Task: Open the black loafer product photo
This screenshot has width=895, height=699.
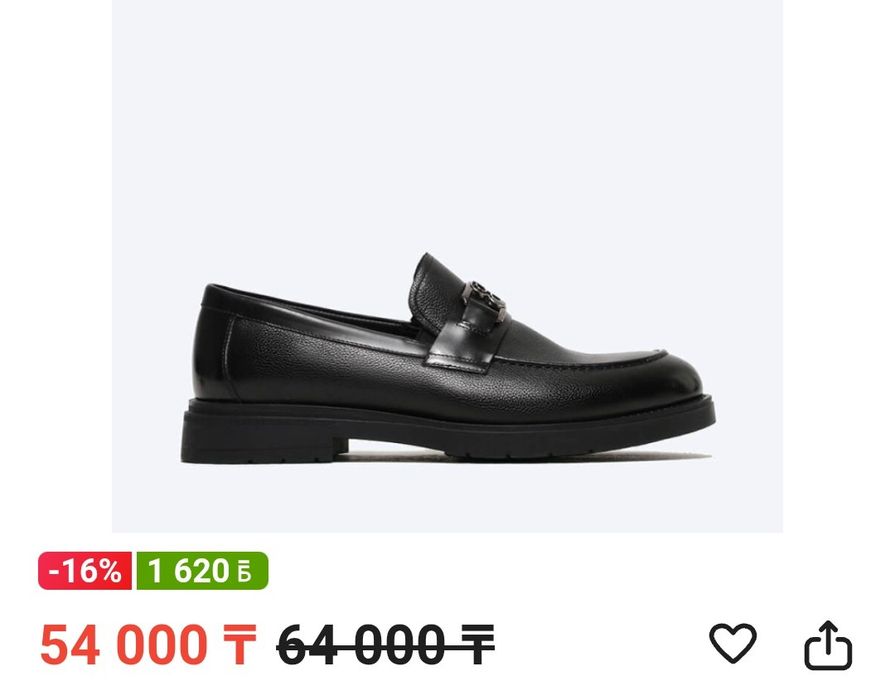Action: (x=447, y=360)
